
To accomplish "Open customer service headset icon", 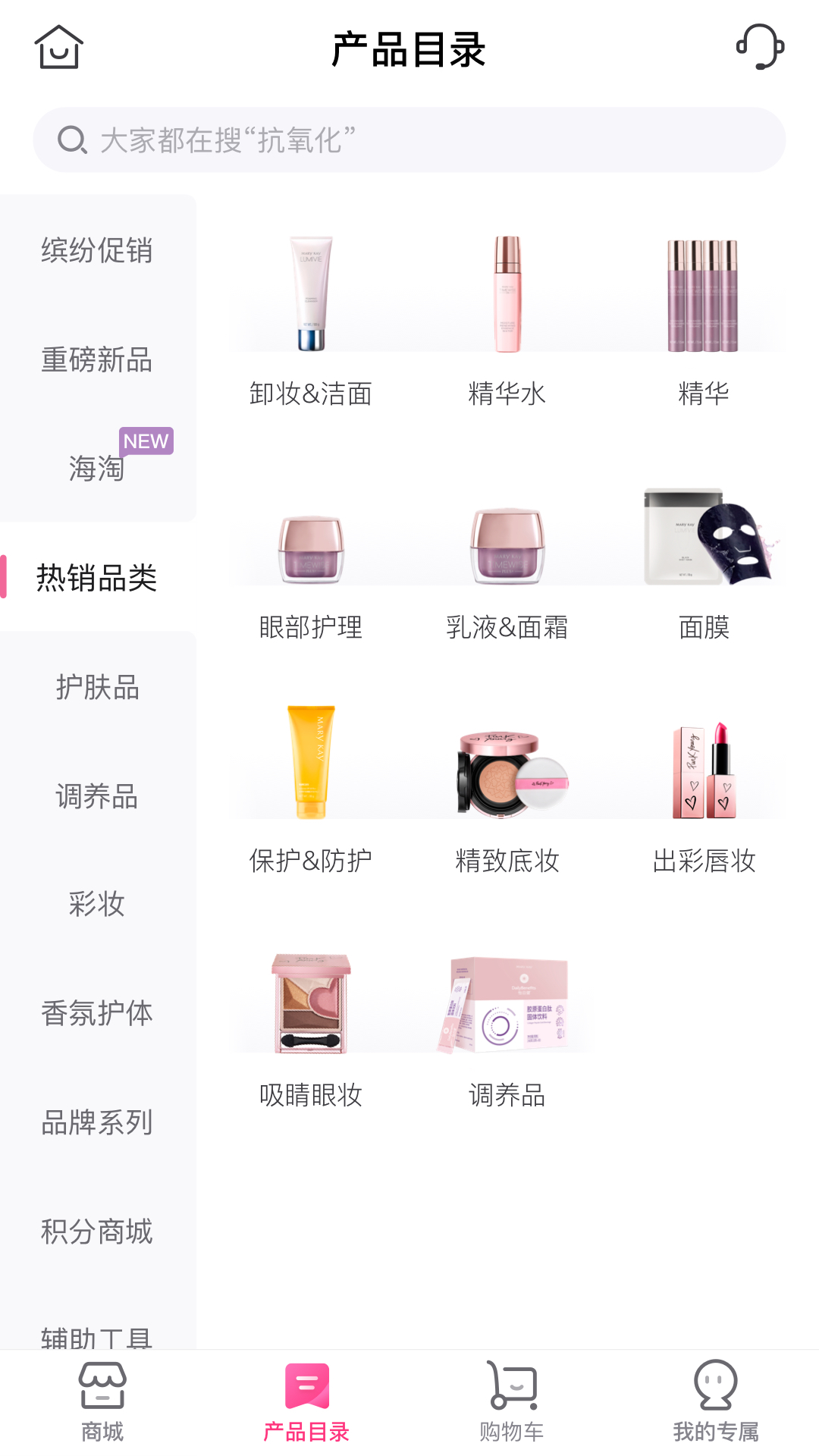I will point(760,47).
